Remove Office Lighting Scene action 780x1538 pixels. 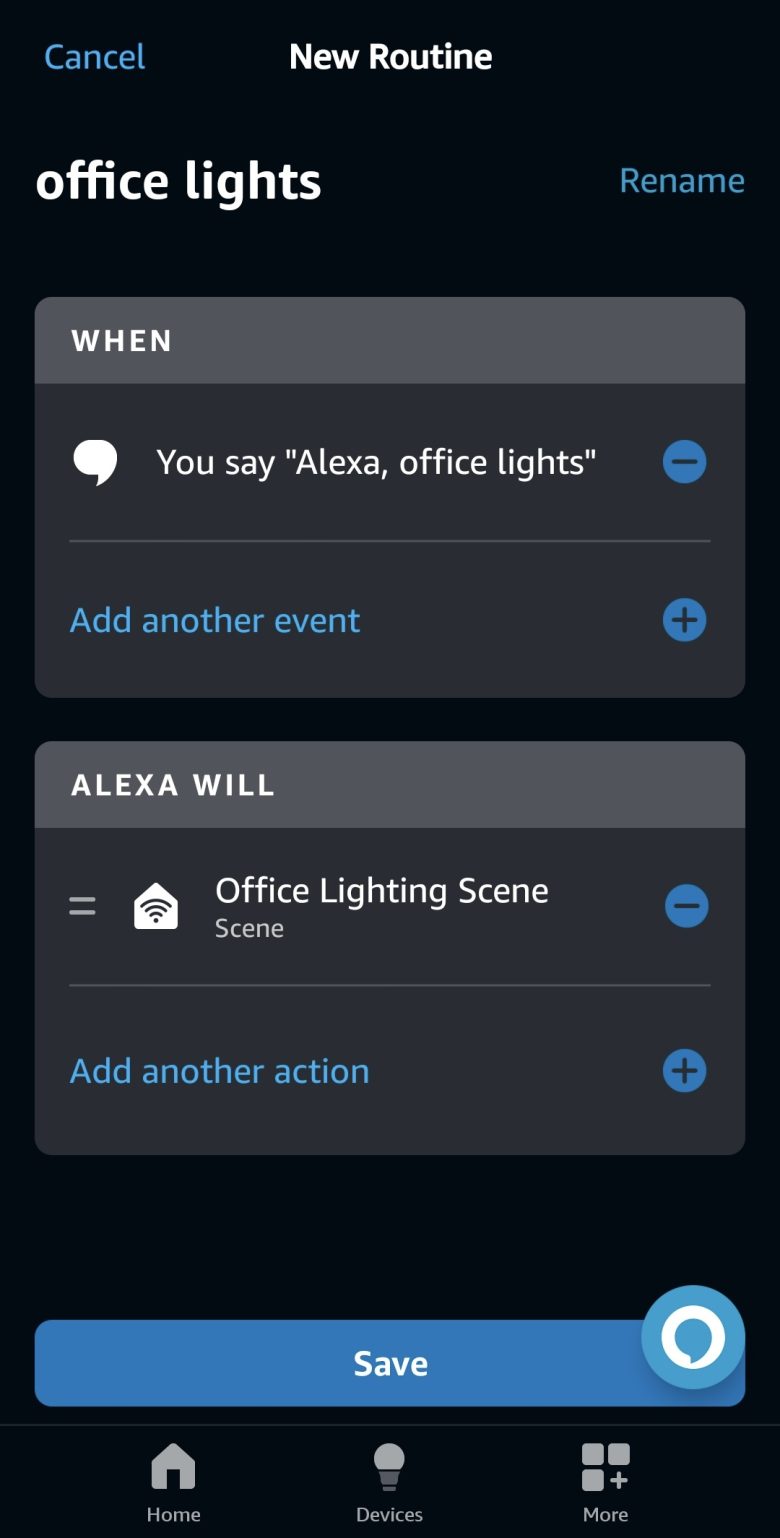686,906
